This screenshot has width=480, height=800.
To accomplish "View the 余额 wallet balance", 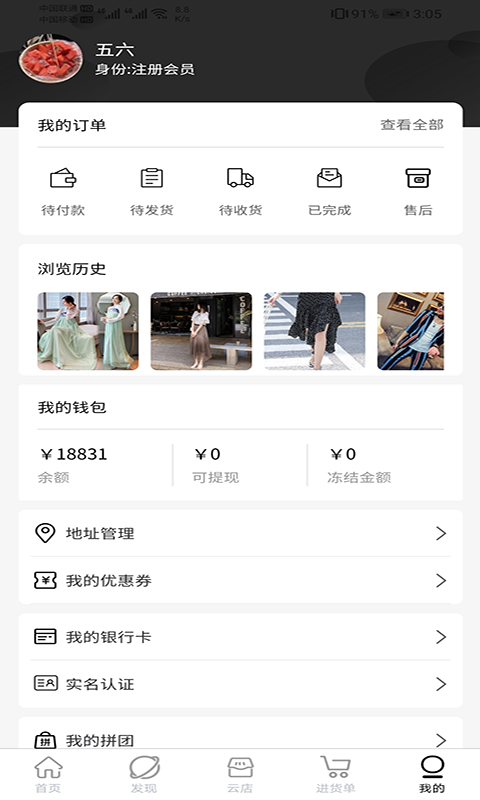I will coord(73,465).
